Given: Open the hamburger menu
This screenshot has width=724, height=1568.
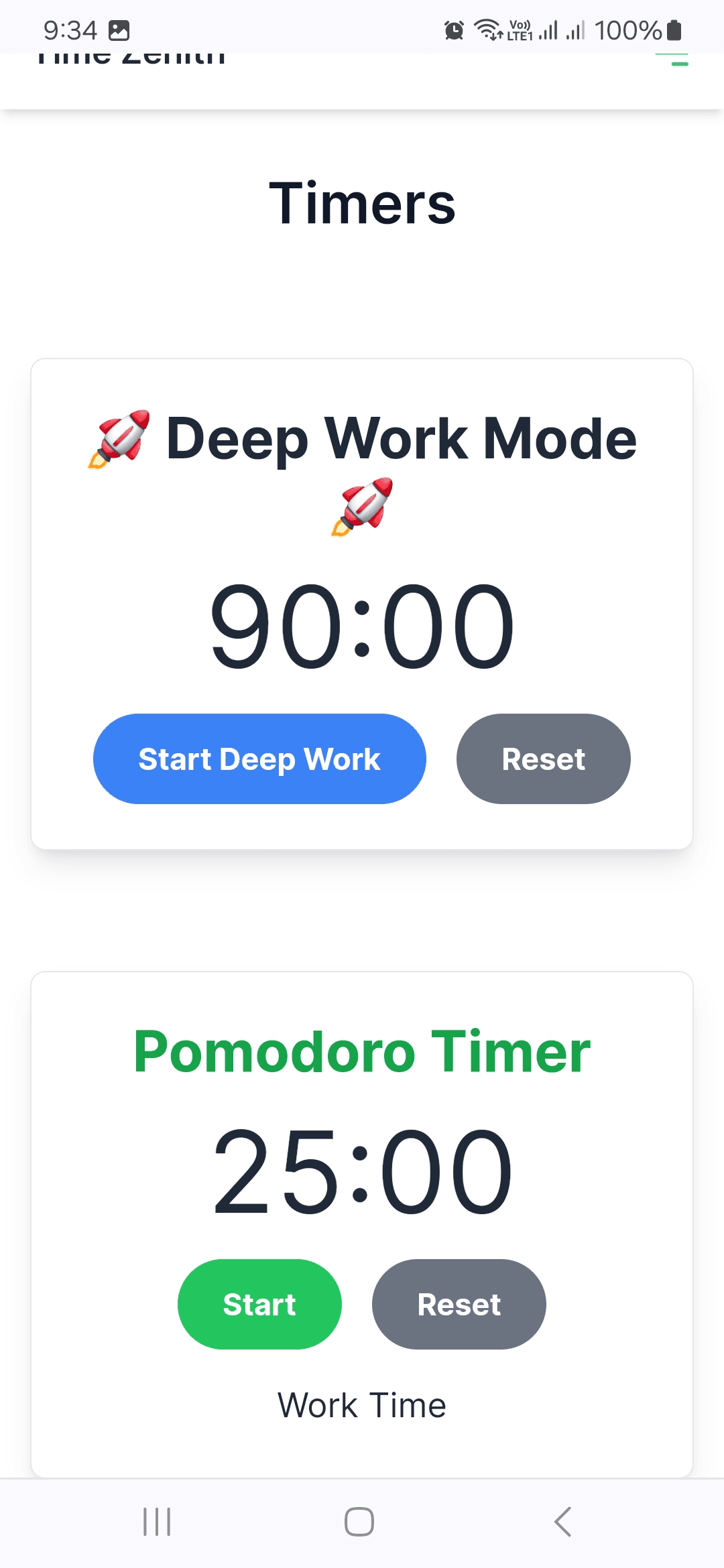Looking at the screenshot, I should point(672,59).
